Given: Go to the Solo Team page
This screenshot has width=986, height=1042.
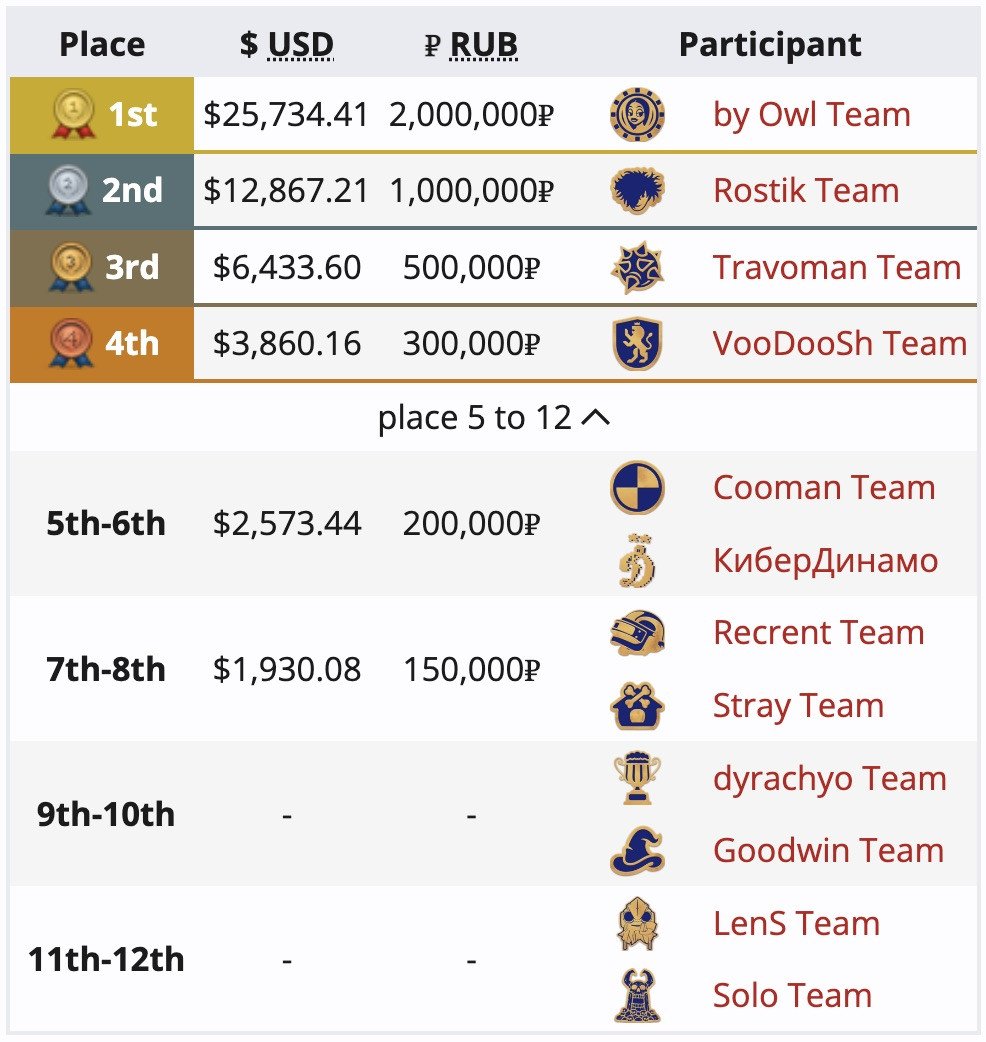Looking at the screenshot, I should pos(792,996).
